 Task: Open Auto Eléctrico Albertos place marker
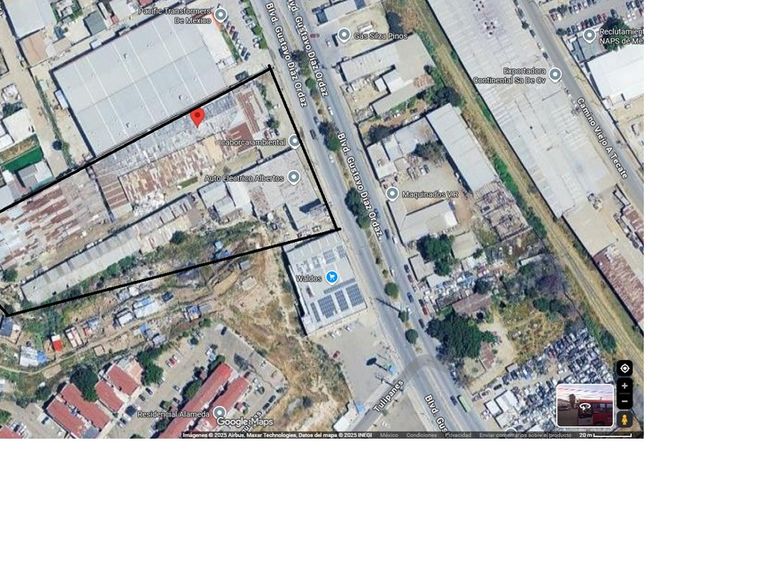point(293,177)
